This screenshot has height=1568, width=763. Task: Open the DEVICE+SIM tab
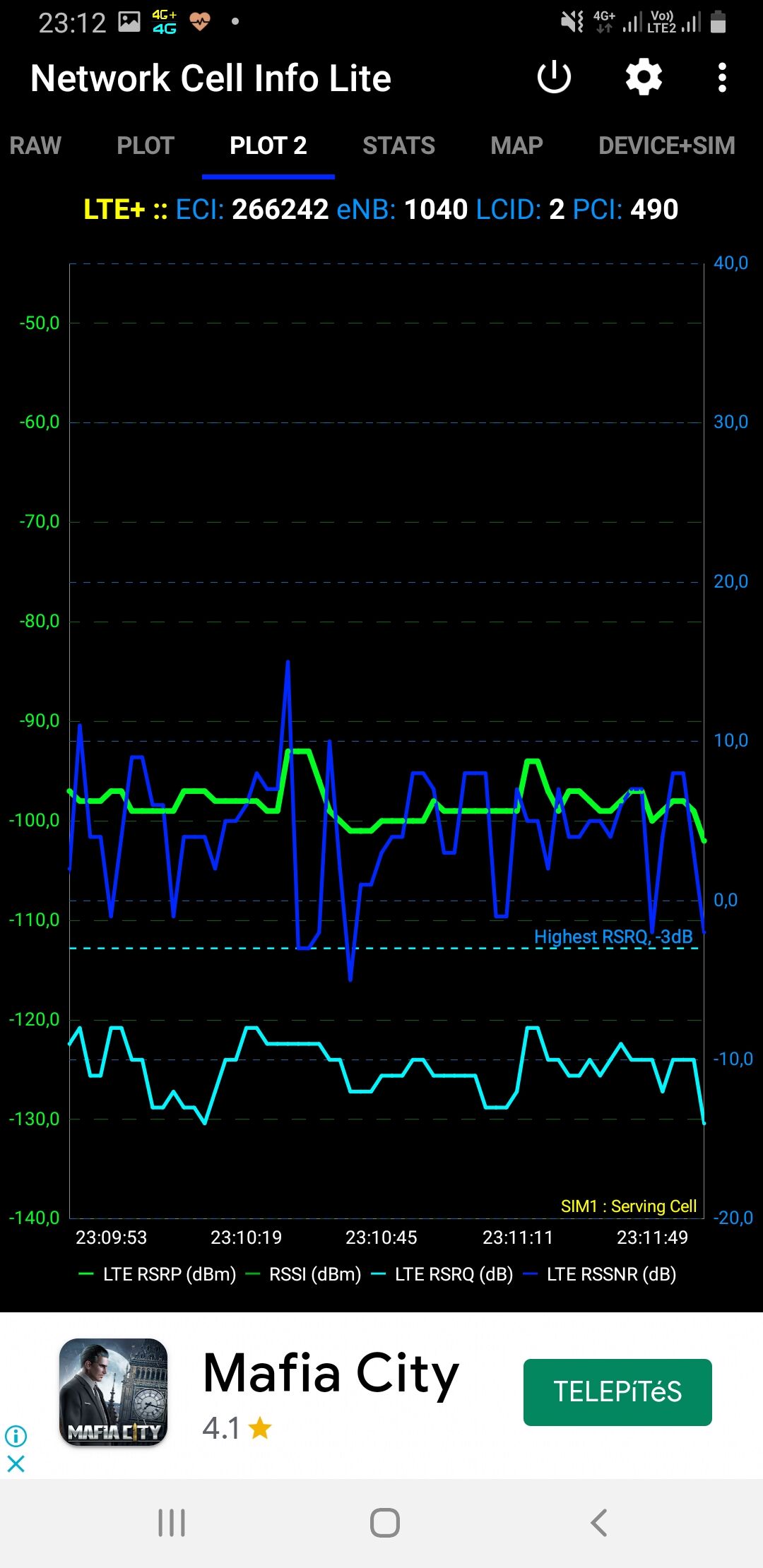[x=666, y=145]
